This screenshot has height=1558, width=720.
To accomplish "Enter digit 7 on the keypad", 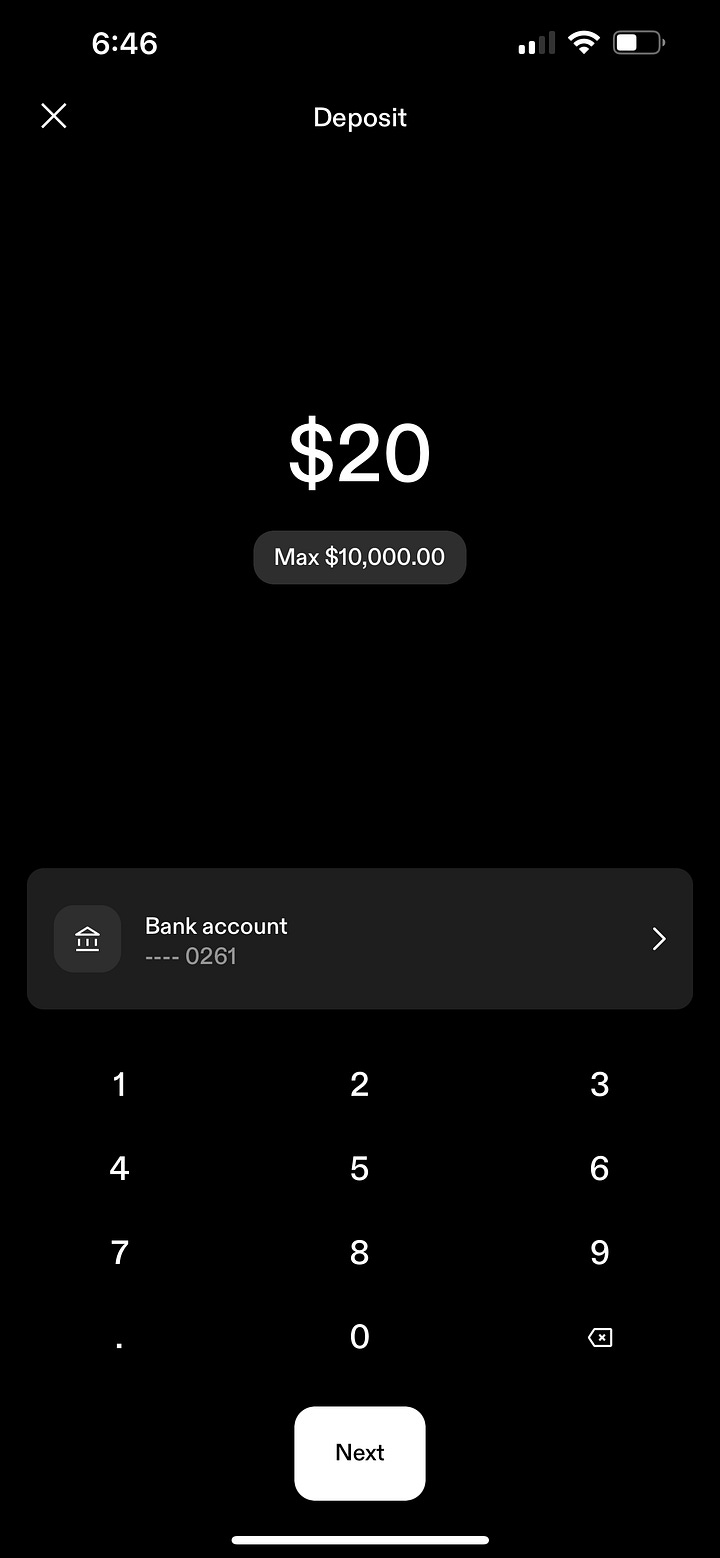I will click(x=120, y=1252).
